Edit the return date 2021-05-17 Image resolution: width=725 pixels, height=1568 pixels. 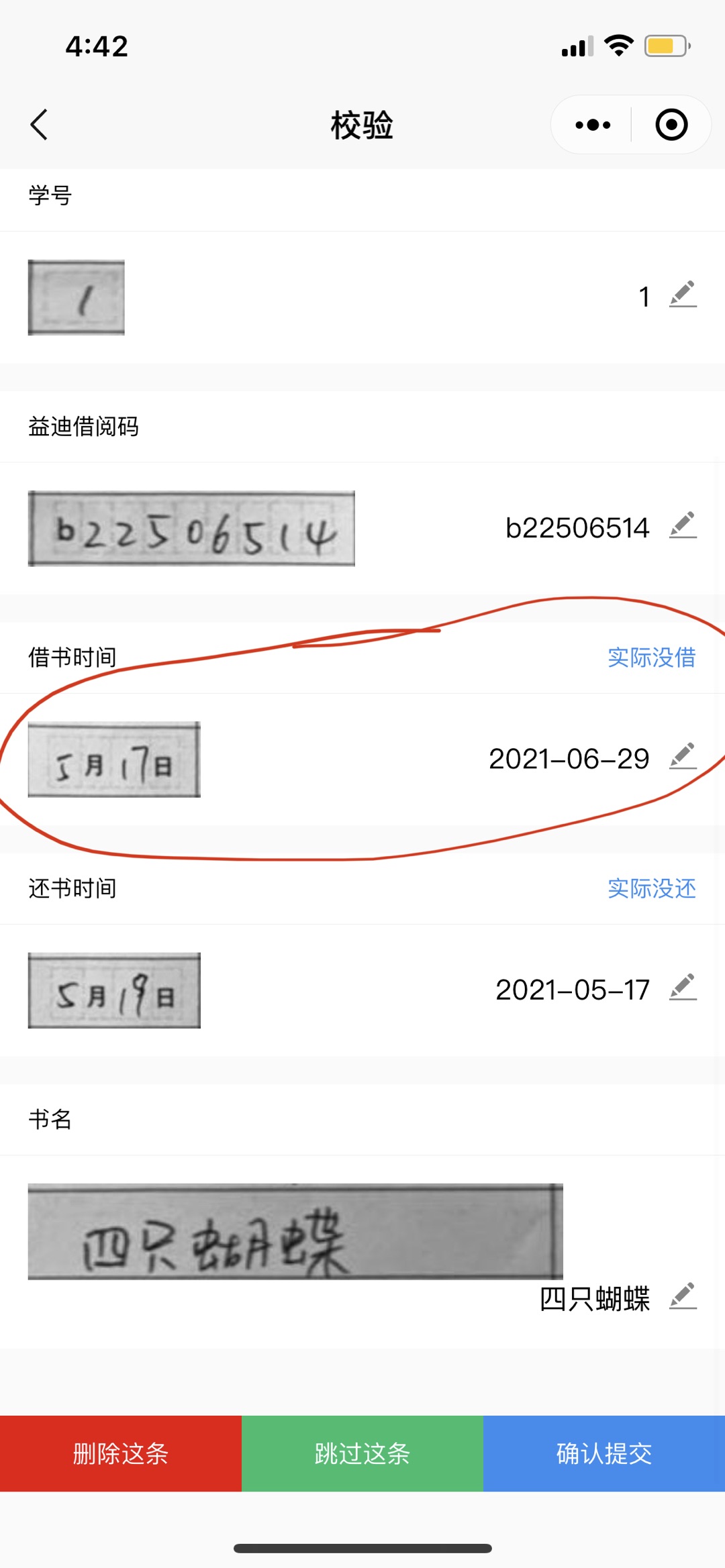click(683, 988)
